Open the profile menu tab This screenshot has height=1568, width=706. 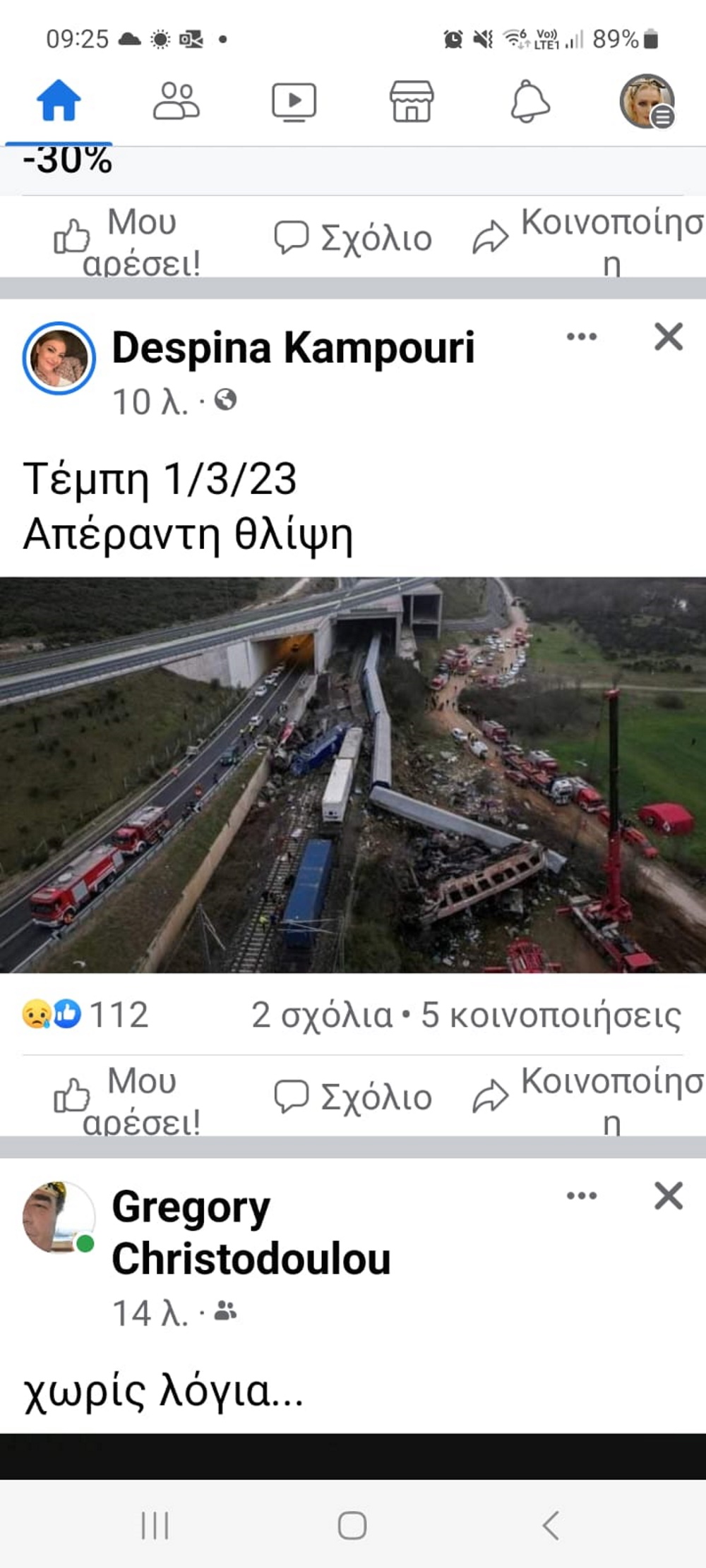click(x=647, y=102)
